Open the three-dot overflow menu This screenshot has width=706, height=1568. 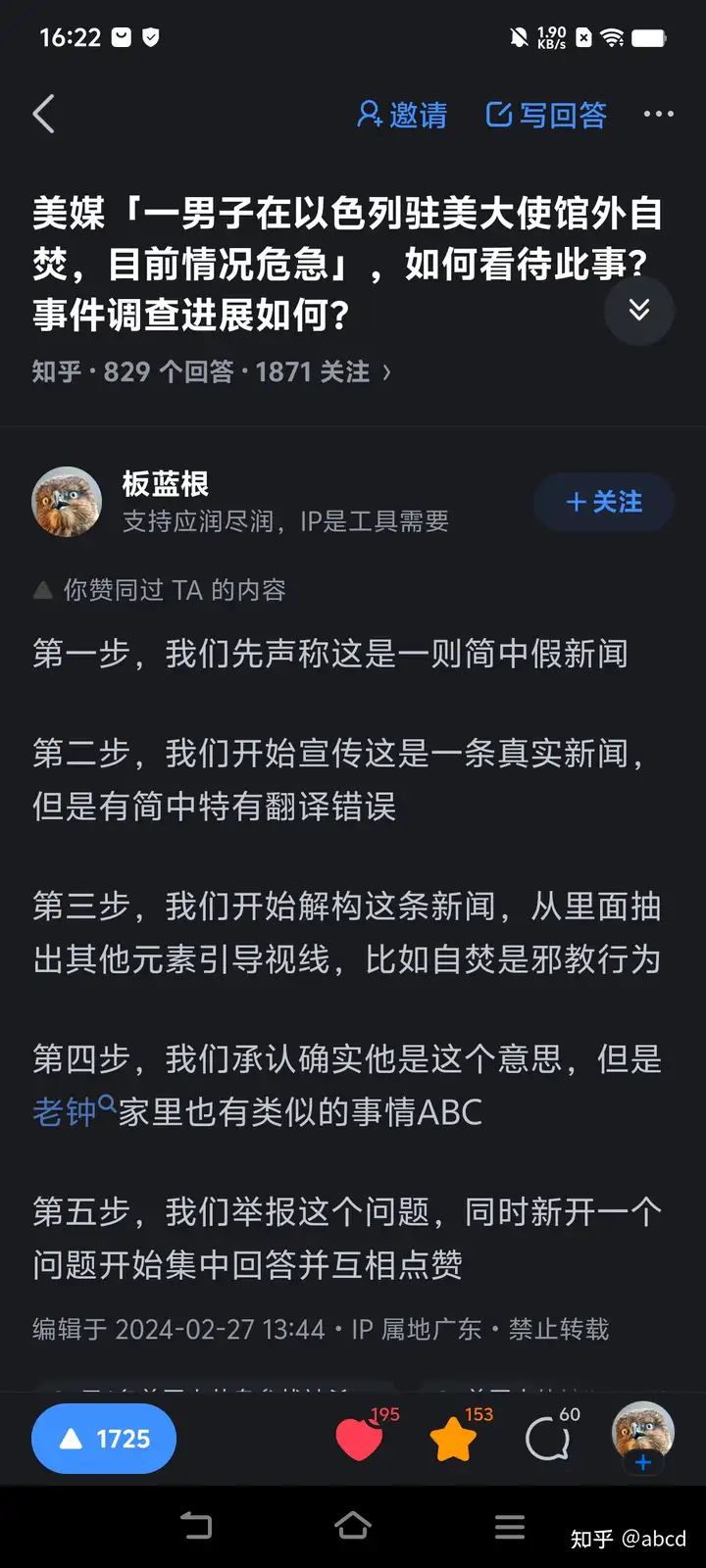[x=658, y=115]
